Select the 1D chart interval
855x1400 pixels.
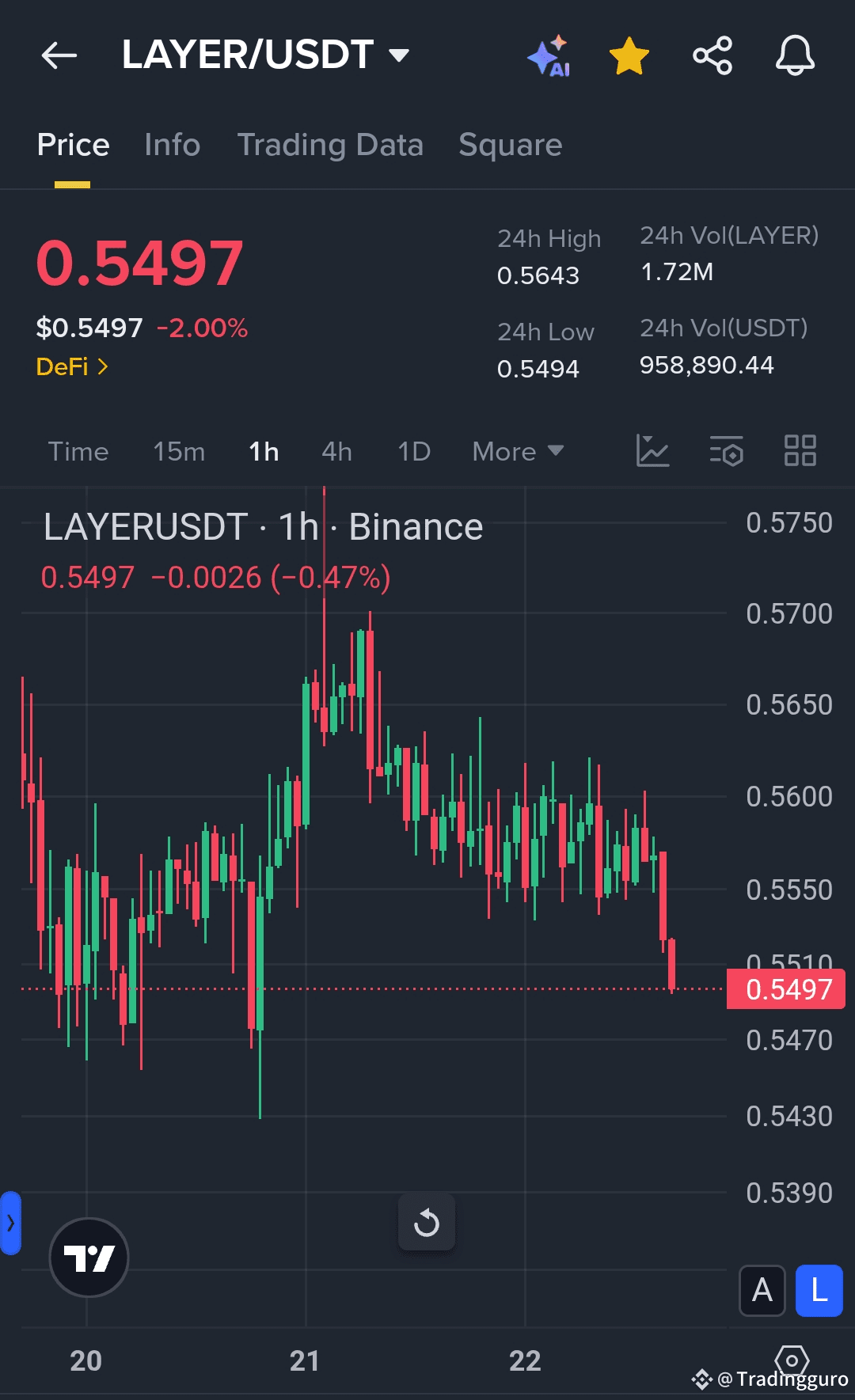tap(414, 451)
